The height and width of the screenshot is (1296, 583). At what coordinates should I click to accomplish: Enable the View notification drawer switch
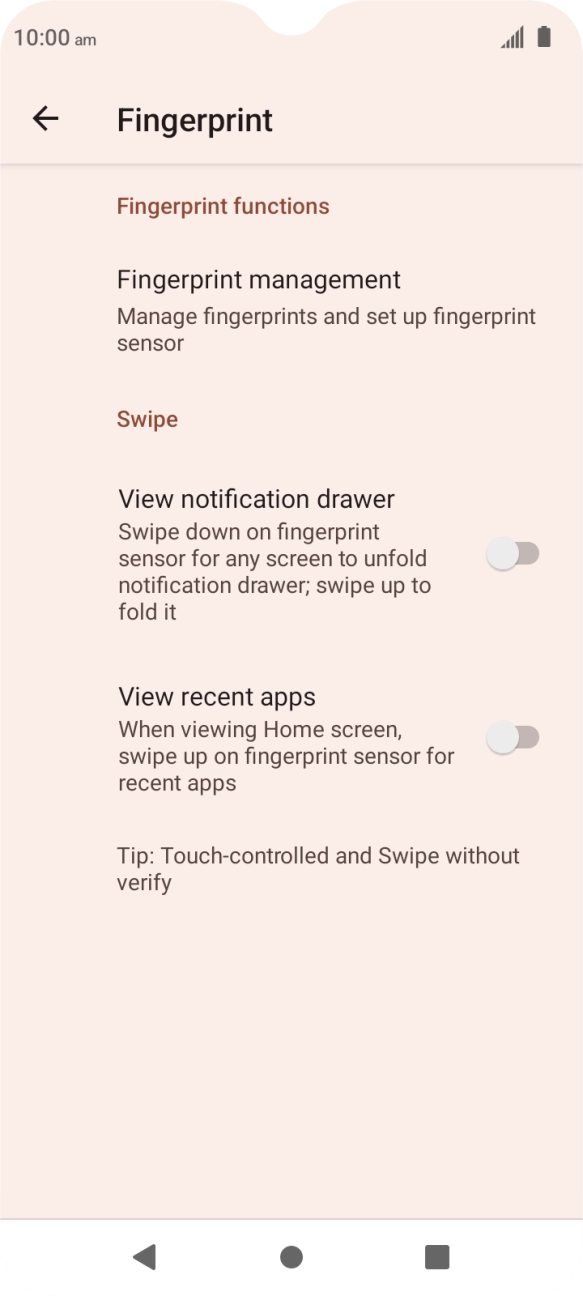point(513,554)
